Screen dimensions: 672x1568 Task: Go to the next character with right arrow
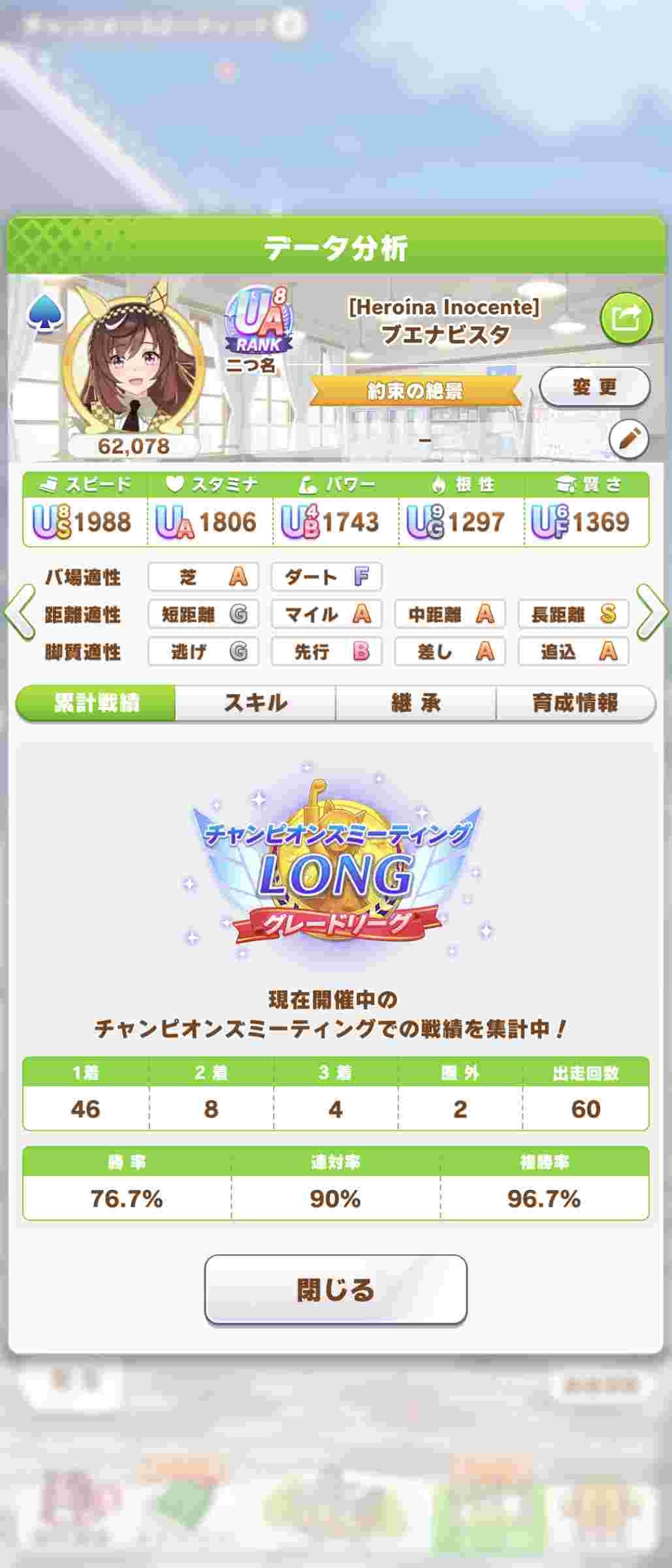tap(652, 612)
